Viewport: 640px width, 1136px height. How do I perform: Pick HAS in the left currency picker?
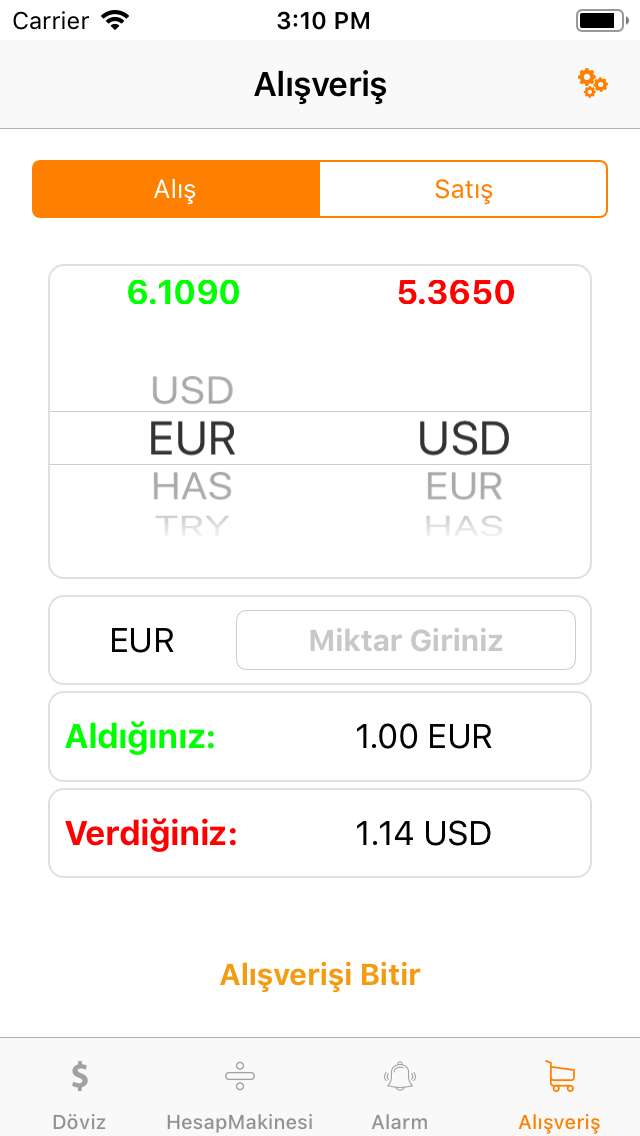tap(192, 485)
